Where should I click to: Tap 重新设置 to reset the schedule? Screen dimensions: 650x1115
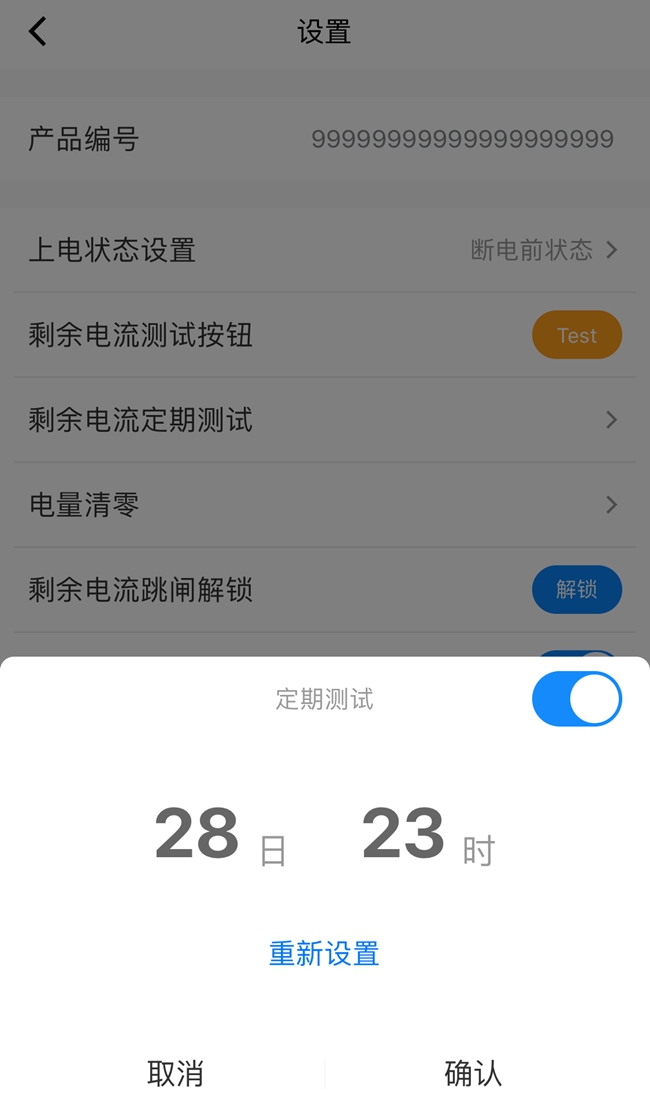coord(324,953)
